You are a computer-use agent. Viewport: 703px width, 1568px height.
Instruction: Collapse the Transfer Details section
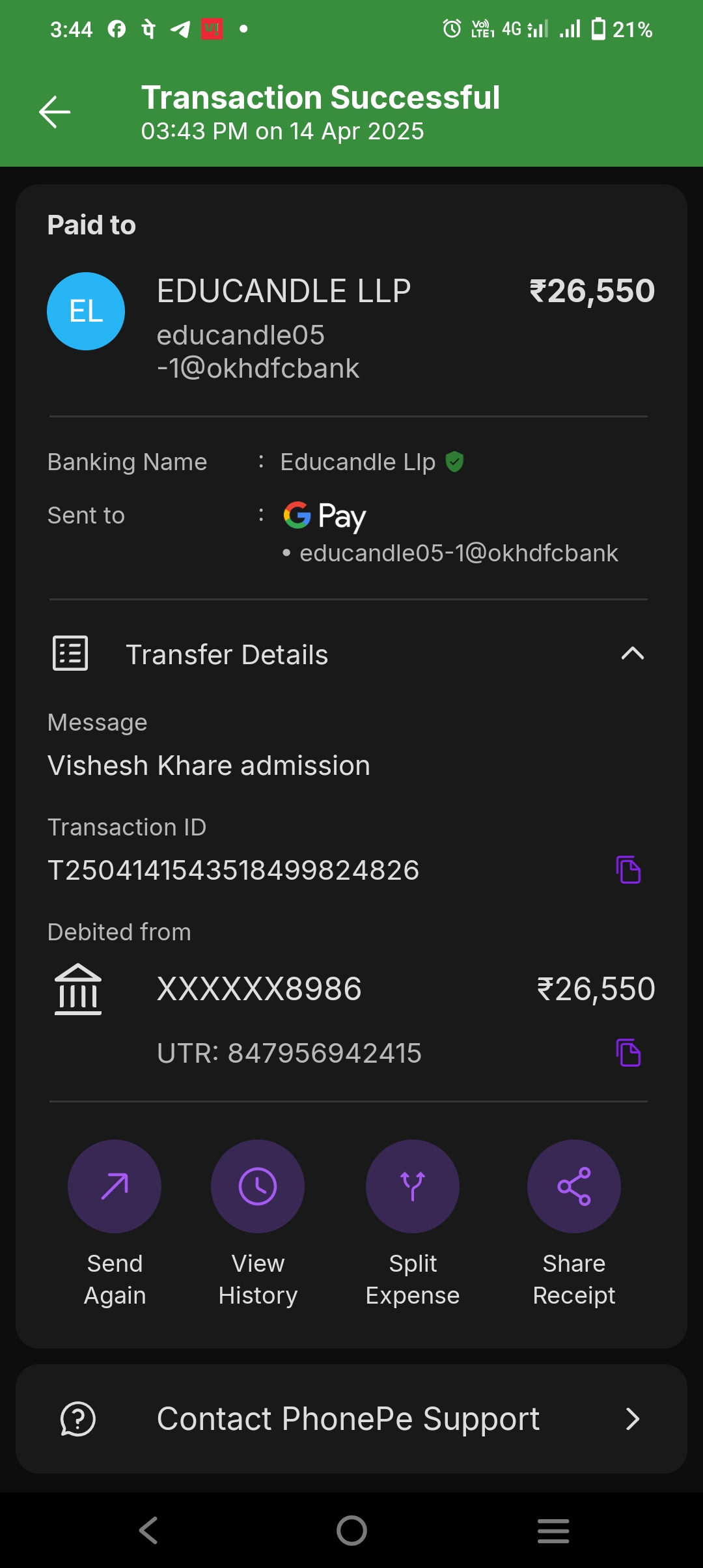(x=632, y=654)
